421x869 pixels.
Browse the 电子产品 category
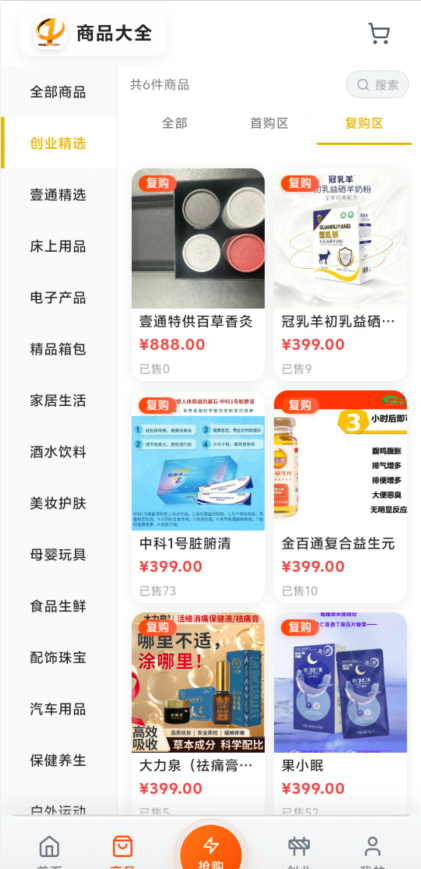tap(58, 298)
